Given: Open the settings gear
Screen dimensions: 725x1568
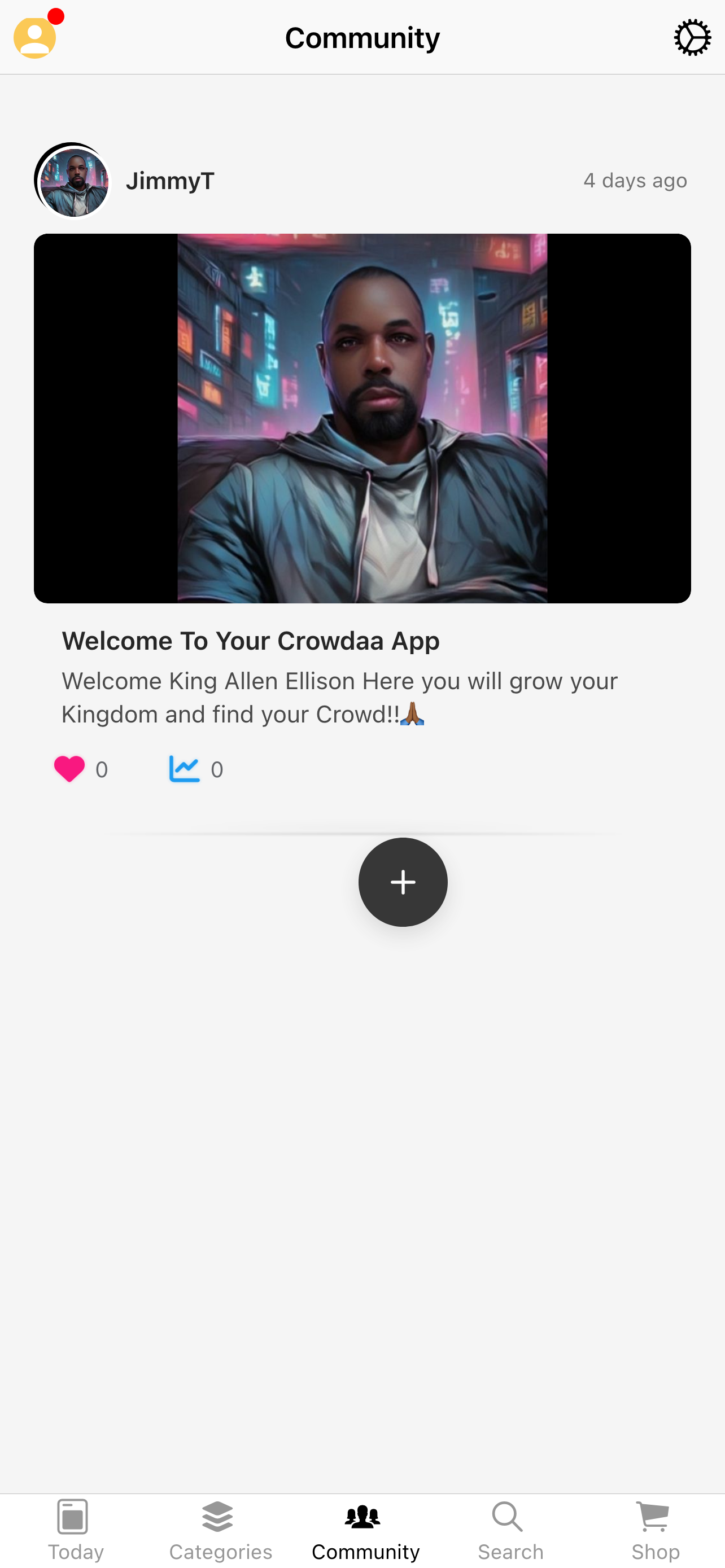Looking at the screenshot, I should click(x=693, y=37).
